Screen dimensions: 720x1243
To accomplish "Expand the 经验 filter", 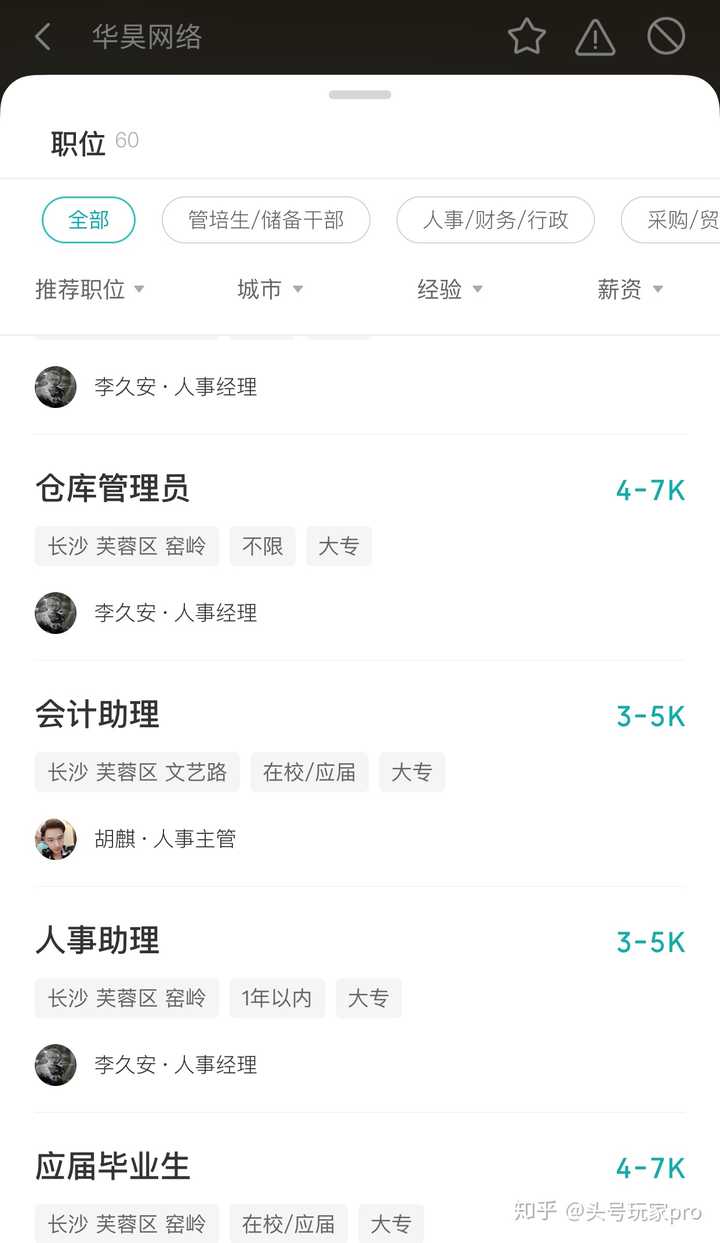I will [450, 290].
